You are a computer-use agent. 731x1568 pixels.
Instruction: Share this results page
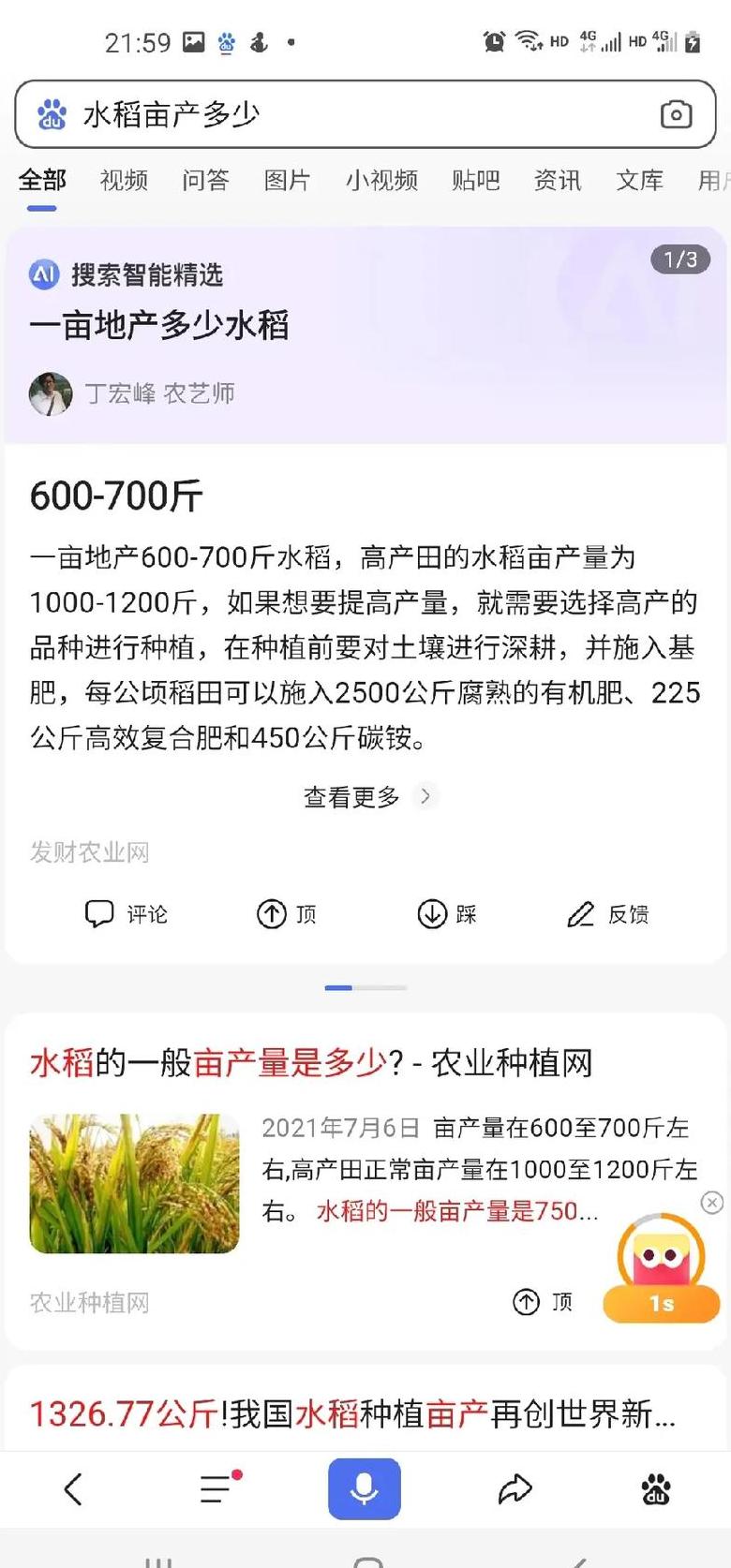(x=515, y=1488)
